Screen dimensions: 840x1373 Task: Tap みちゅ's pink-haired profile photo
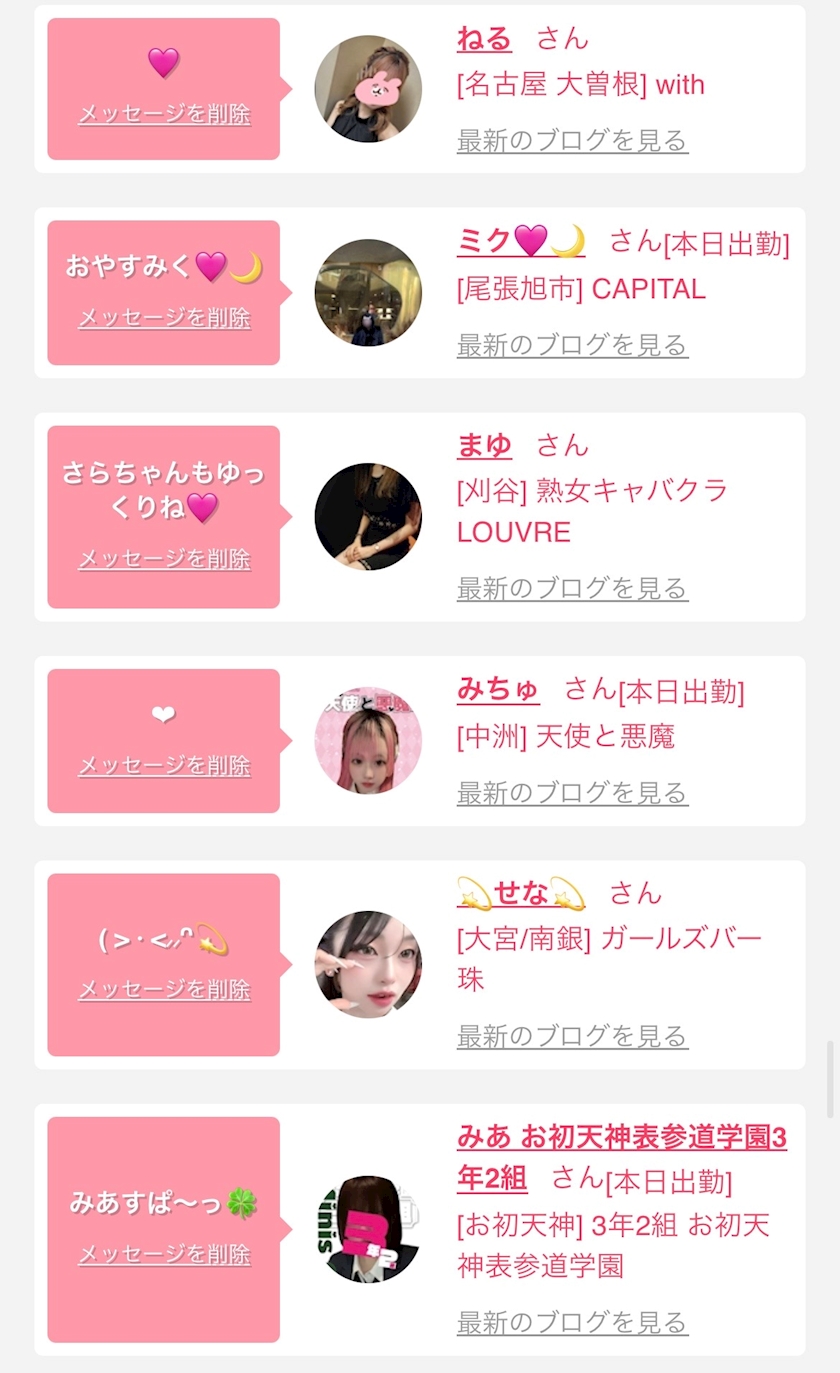368,741
